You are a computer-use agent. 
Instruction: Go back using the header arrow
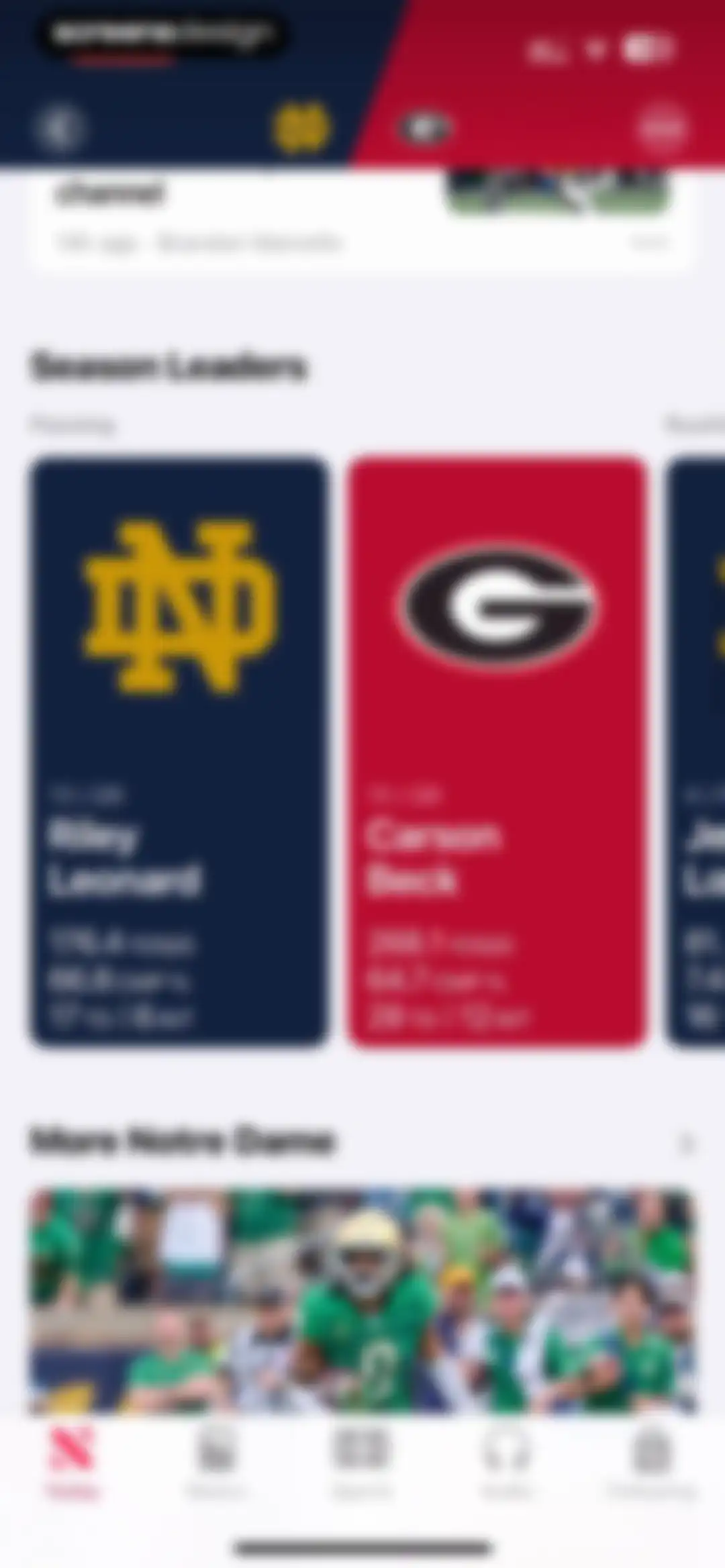click(x=60, y=128)
